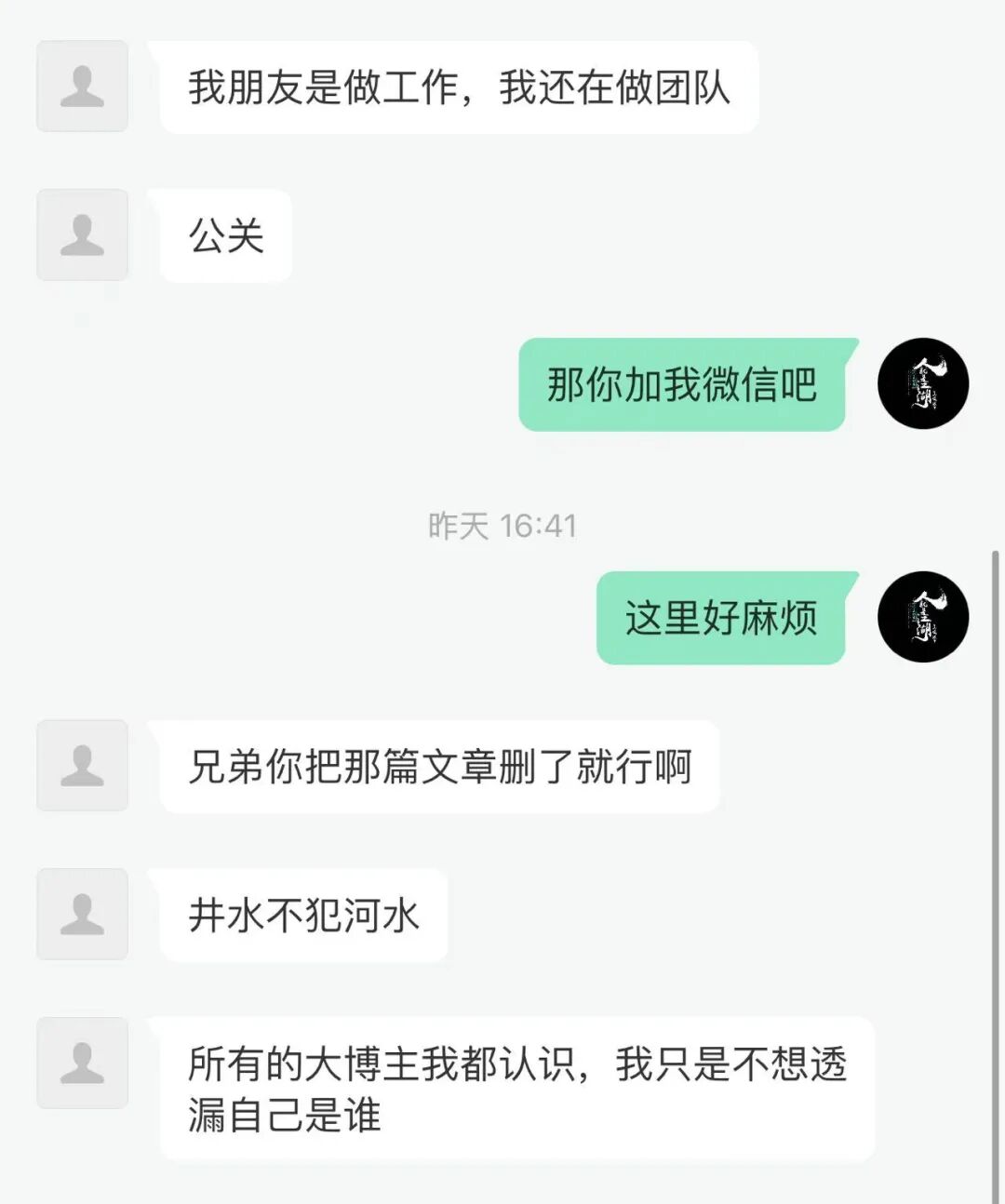
Task: Click the contact avatar beside "公关" message
Action: (82, 235)
